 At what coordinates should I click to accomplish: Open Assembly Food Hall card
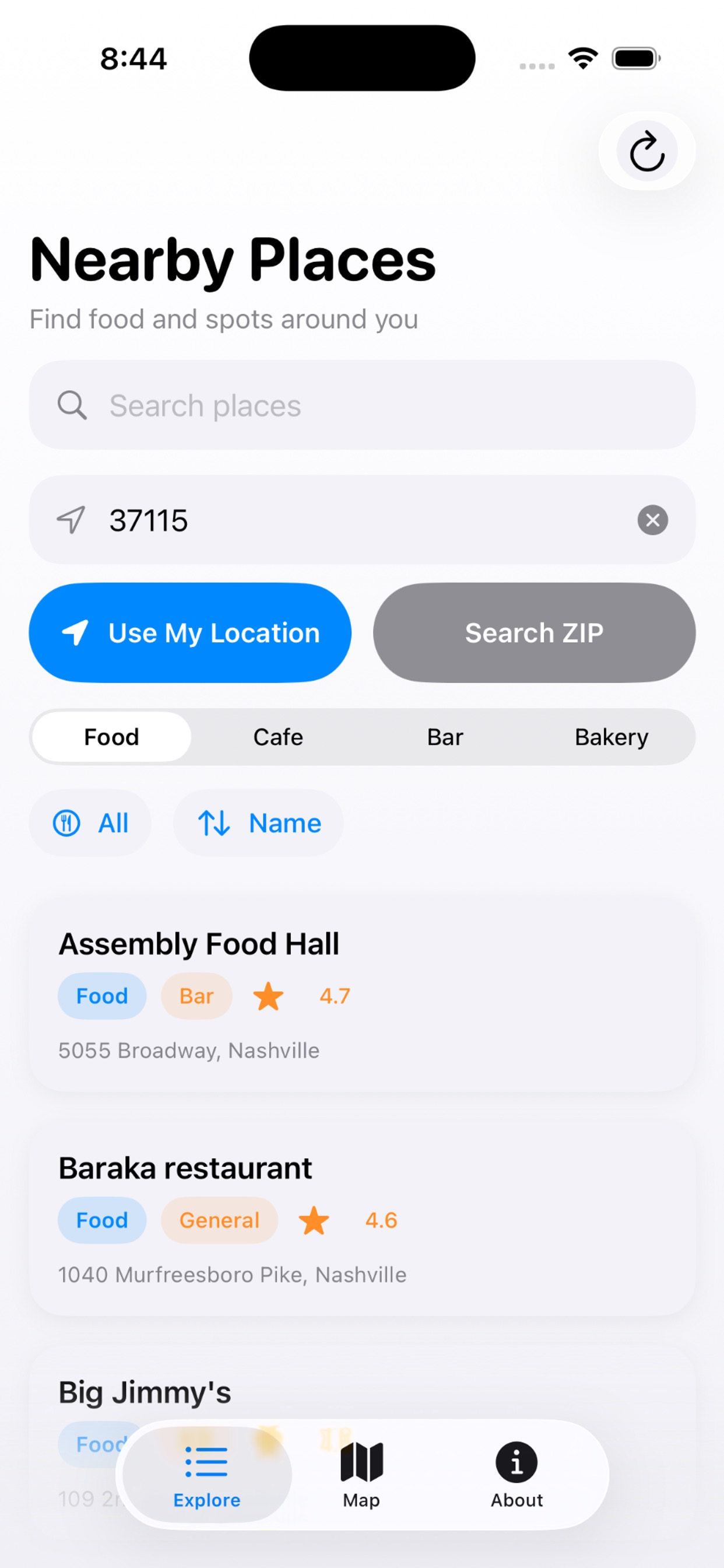pos(362,994)
